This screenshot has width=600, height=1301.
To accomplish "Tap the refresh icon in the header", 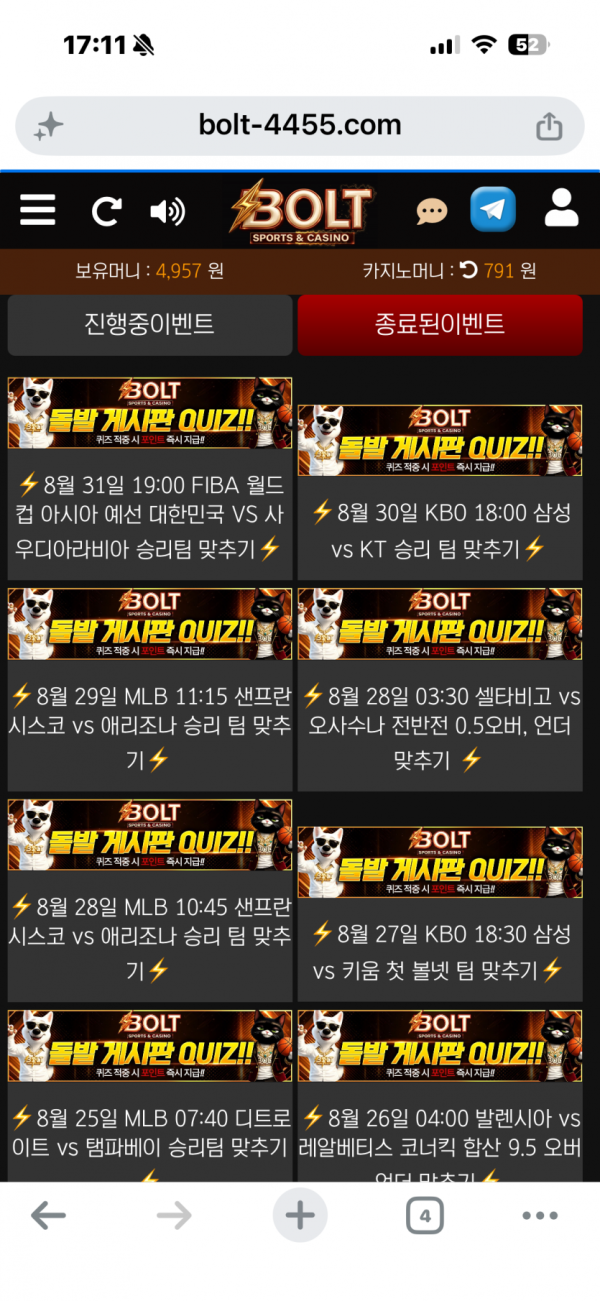I will click(x=105, y=211).
